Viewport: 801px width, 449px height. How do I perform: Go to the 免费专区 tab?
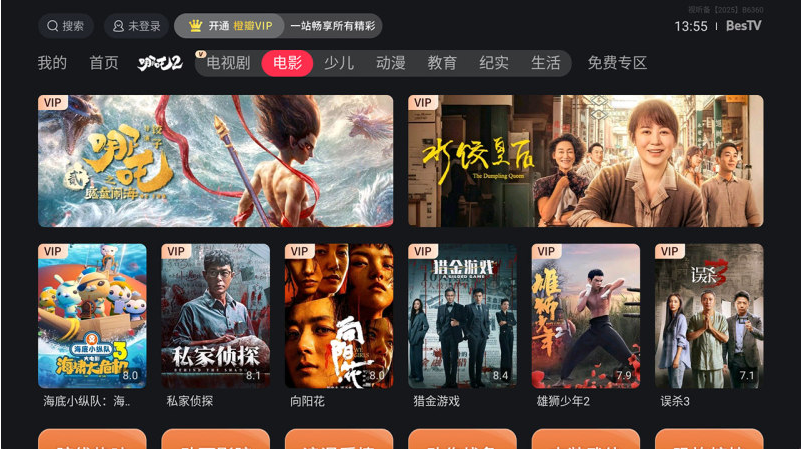click(x=617, y=63)
